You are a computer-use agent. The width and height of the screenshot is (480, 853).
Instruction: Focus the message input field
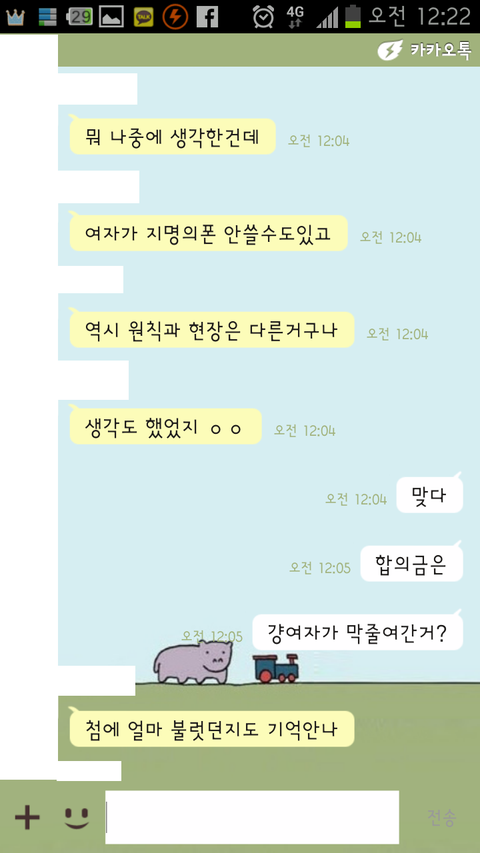252,817
